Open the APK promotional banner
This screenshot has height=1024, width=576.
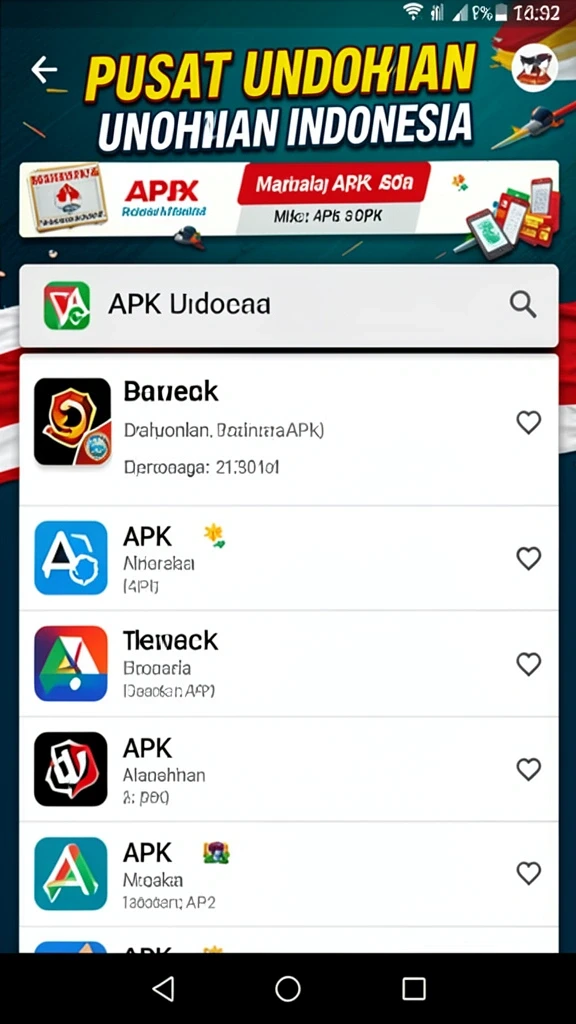tap(289, 199)
